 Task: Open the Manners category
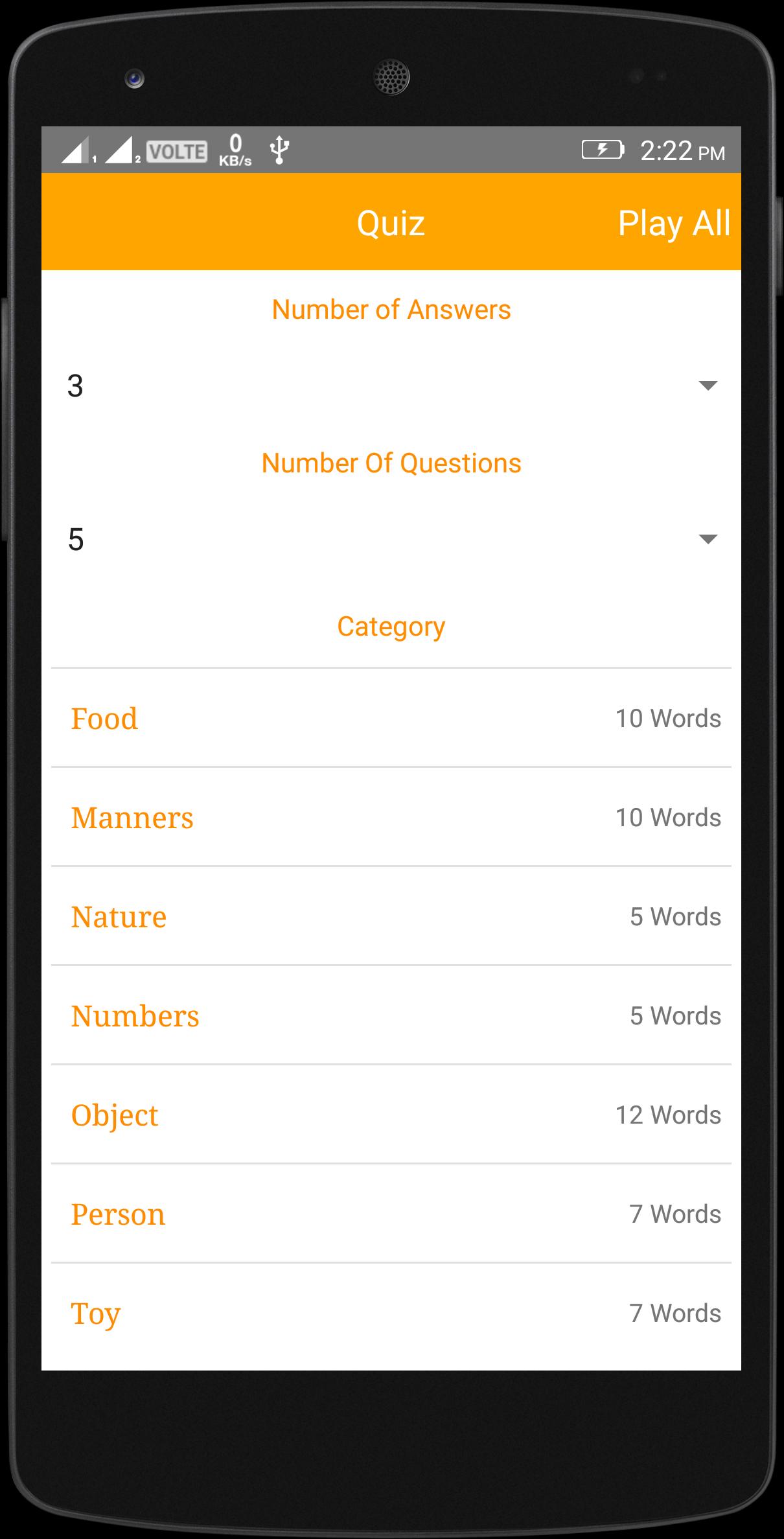(x=391, y=817)
